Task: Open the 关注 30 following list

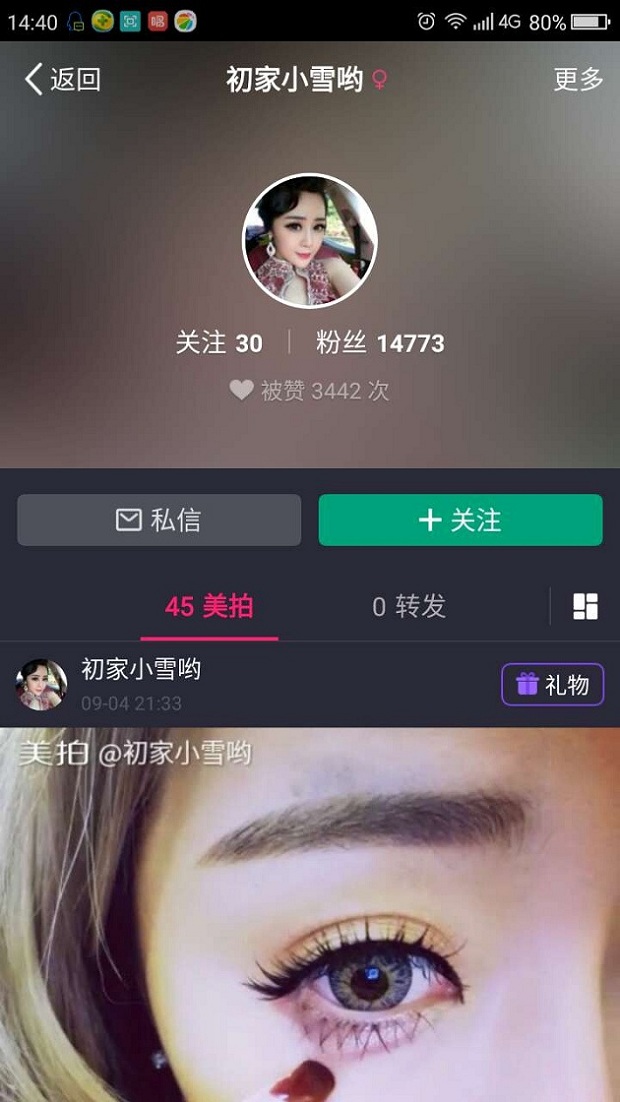Action: [x=219, y=343]
